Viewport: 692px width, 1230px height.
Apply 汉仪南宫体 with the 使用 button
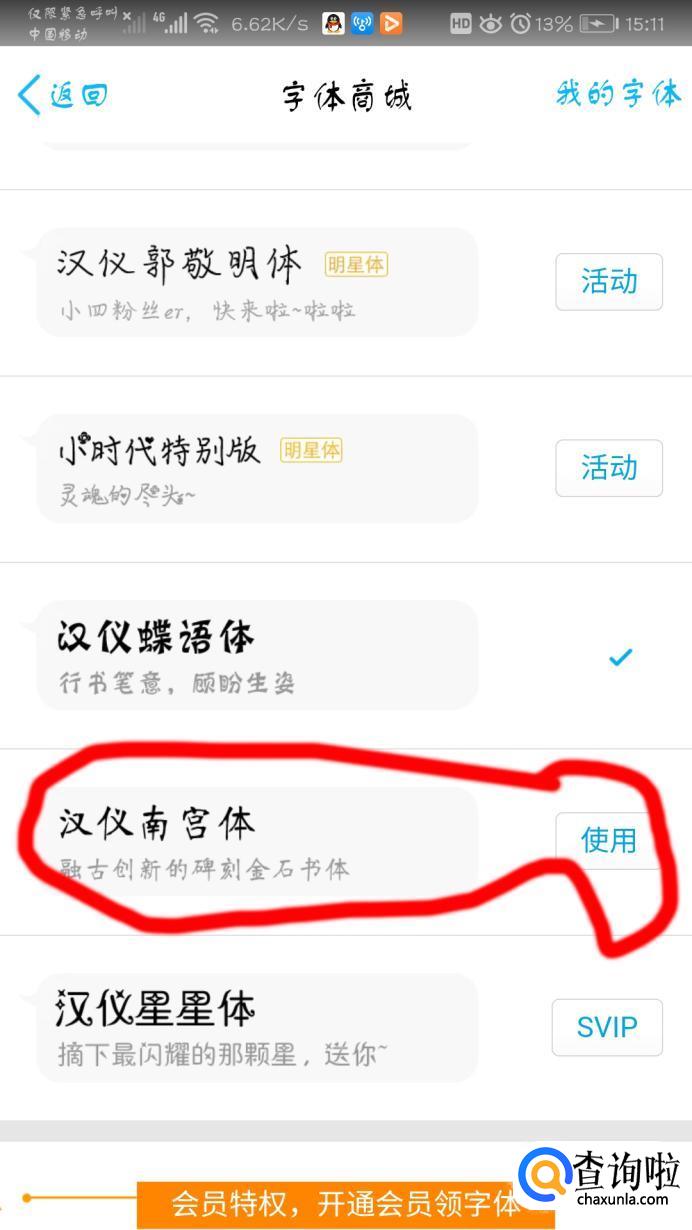point(608,840)
